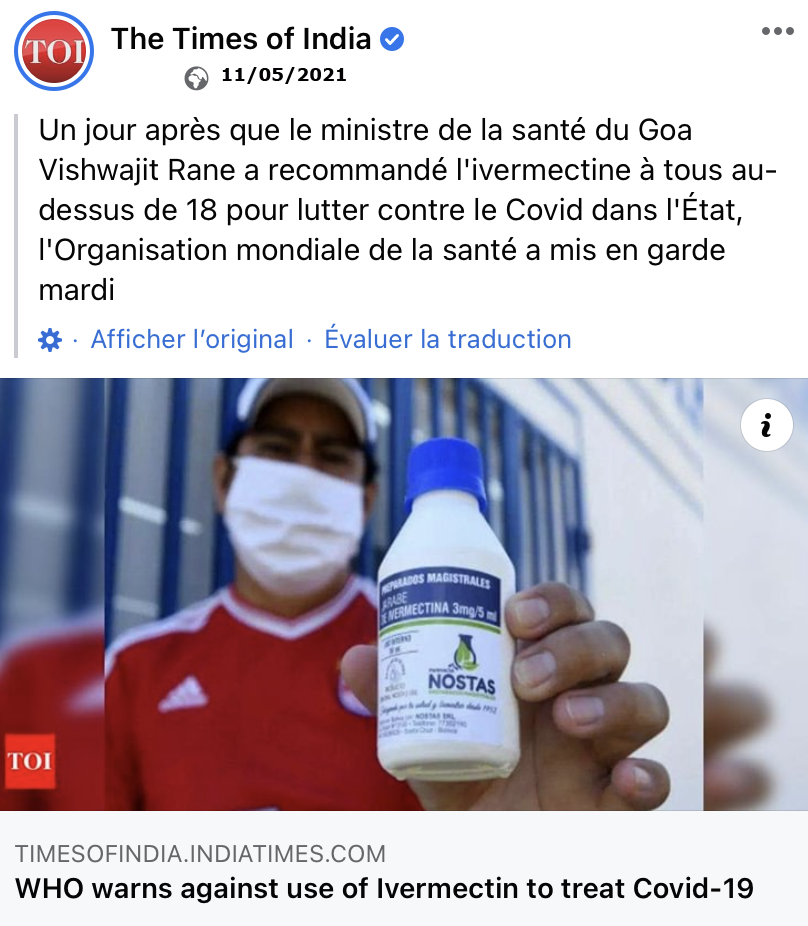This screenshot has height=926, width=808.
Task: Open translation settings gear icon
Action: coord(50,340)
